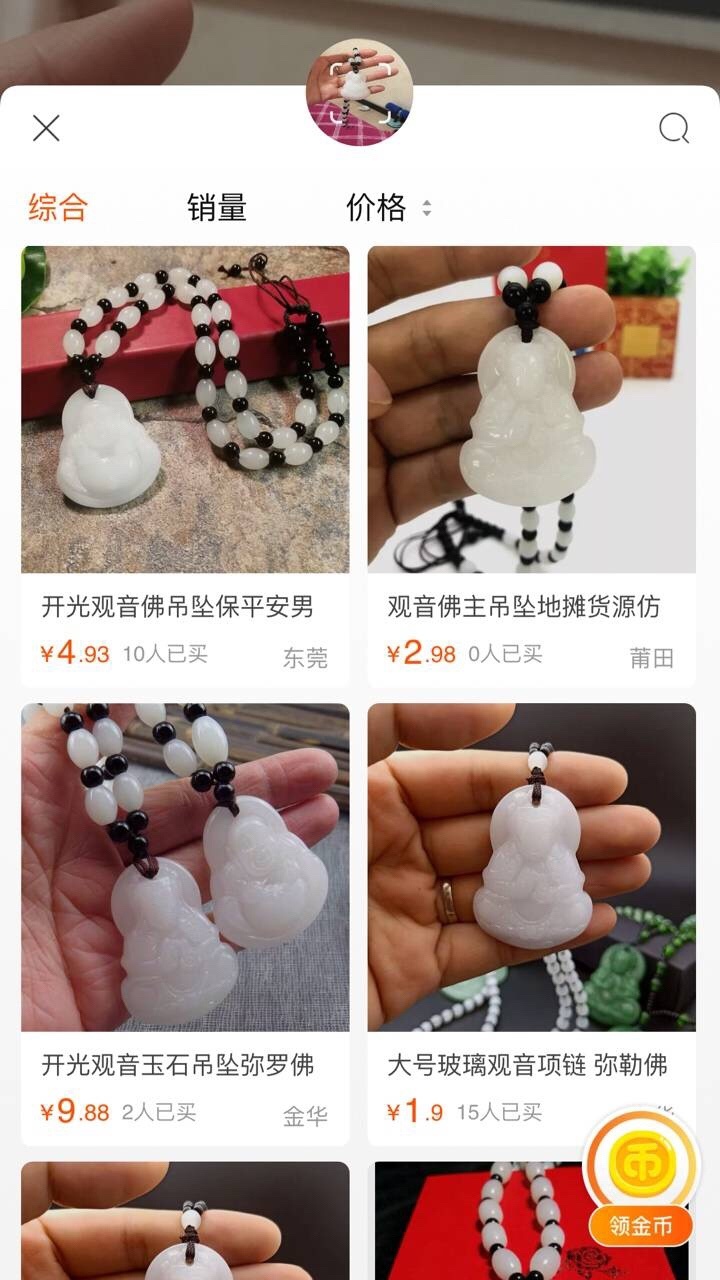Close the image search results panel
The image size is (720, 1280).
pos(46,128)
